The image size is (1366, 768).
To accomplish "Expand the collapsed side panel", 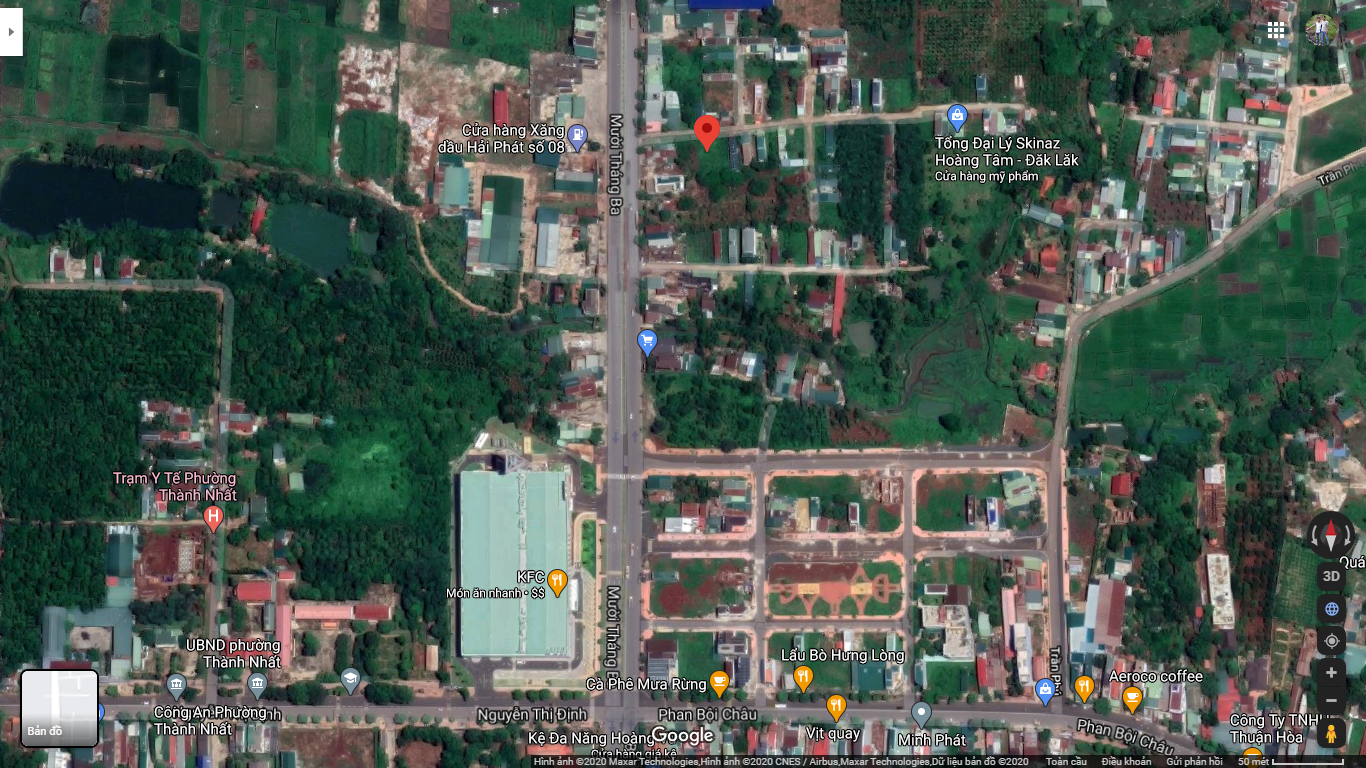I will click(x=11, y=31).
